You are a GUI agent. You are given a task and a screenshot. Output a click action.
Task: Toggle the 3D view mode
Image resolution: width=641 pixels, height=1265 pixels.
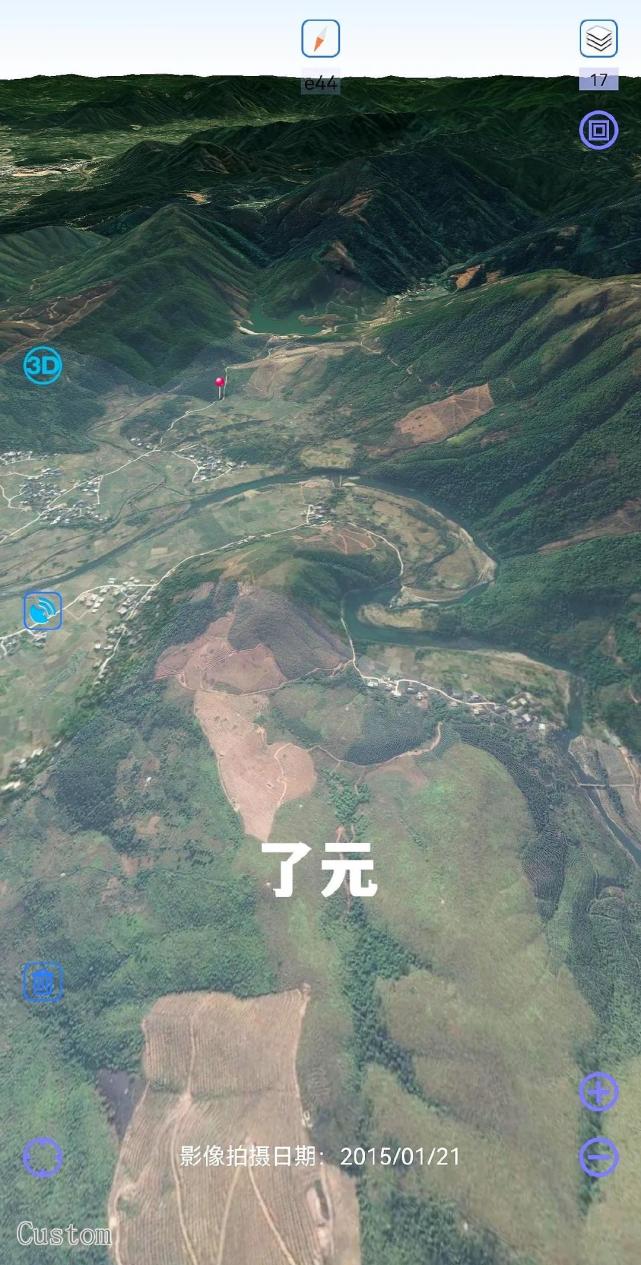(43, 366)
